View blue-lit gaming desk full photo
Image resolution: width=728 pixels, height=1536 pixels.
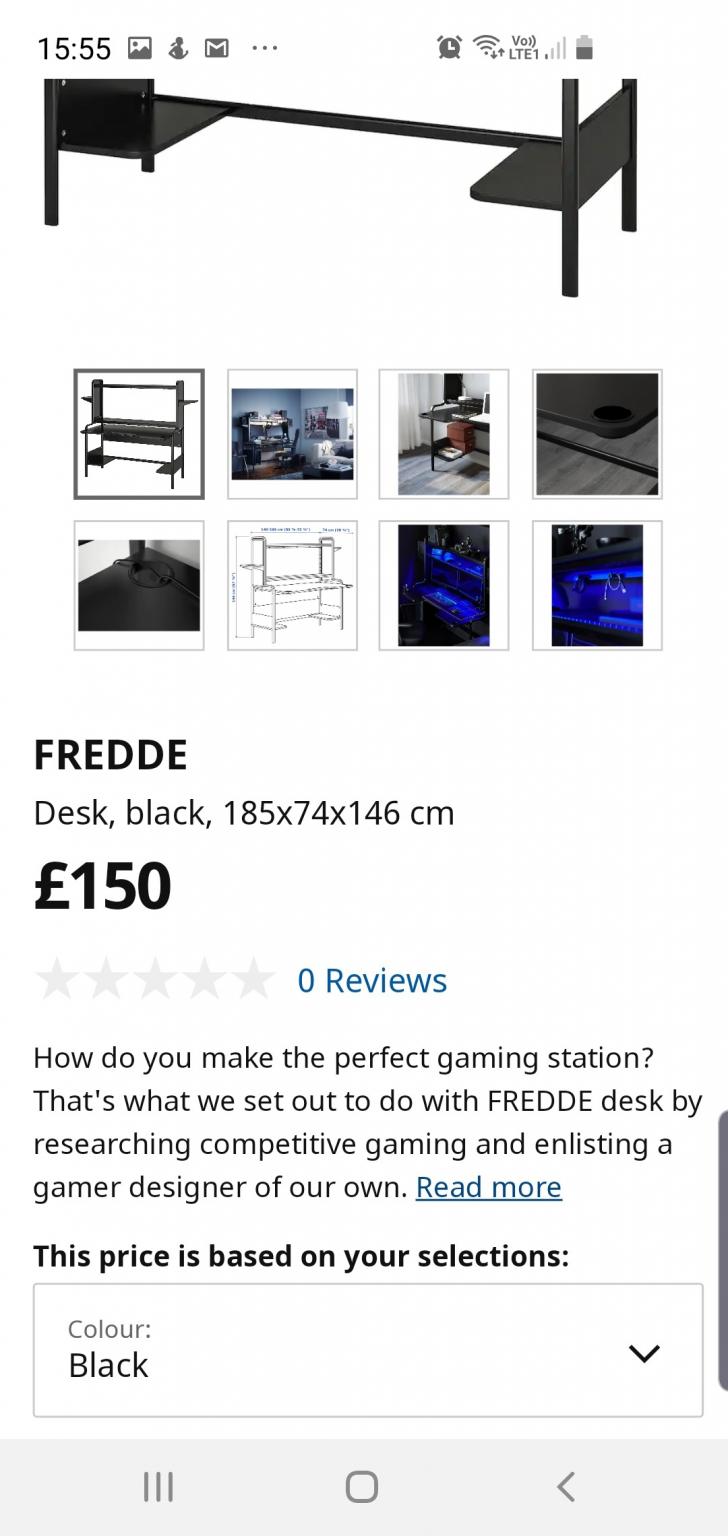(x=444, y=585)
